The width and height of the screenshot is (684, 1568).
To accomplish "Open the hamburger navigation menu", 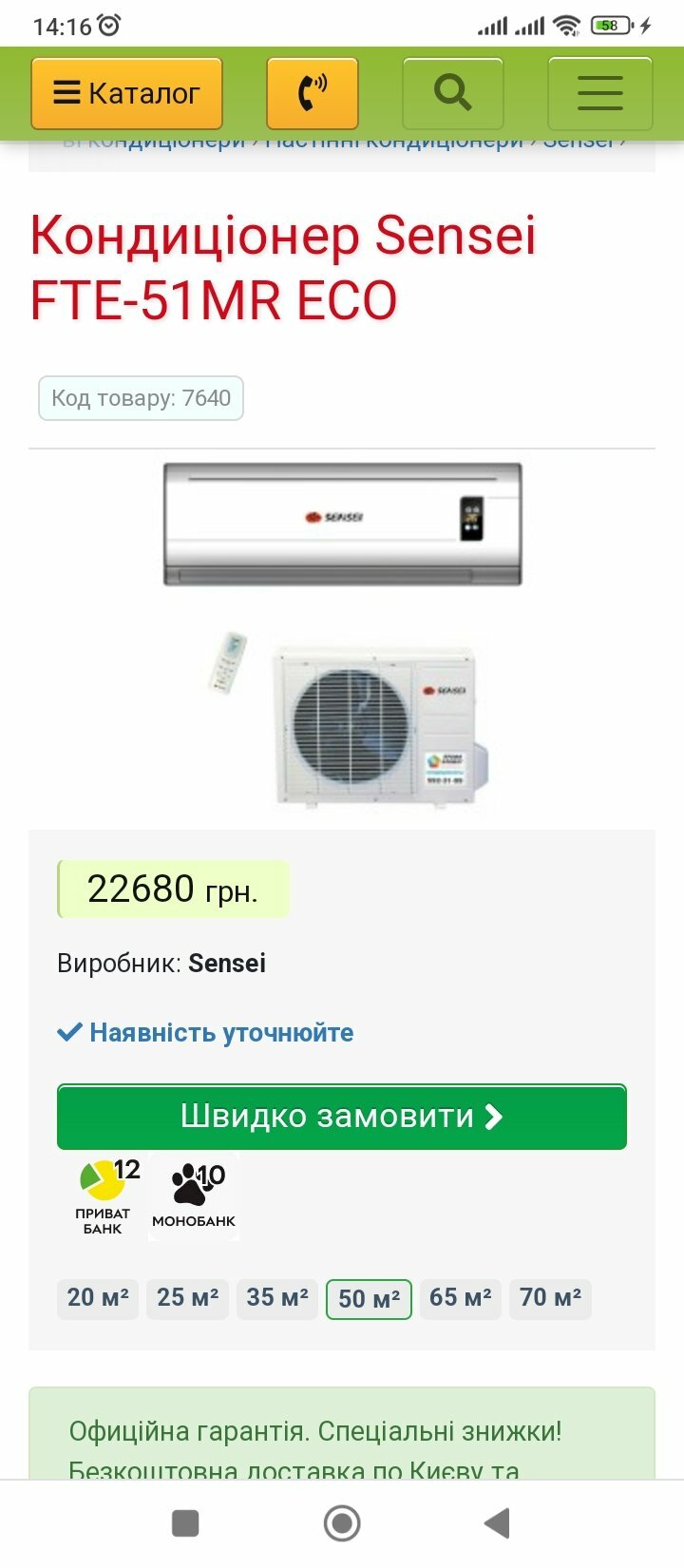I will 600,93.
